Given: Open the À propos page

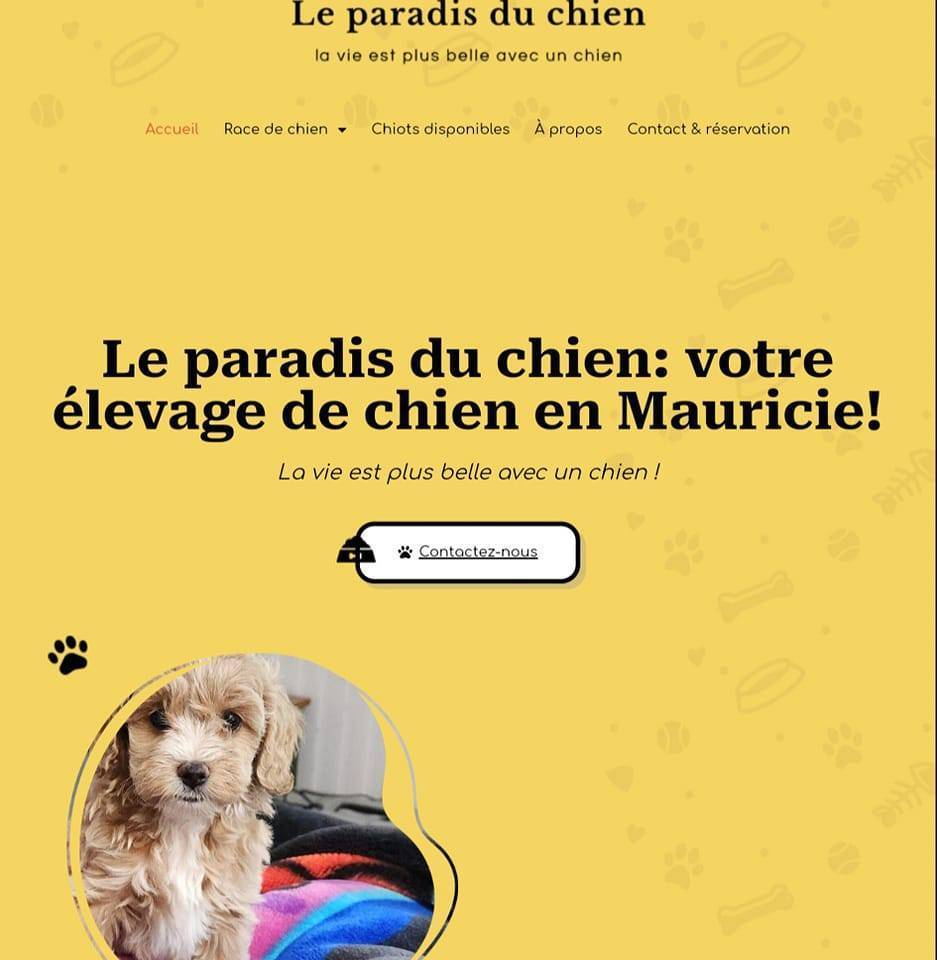Looking at the screenshot, I should pos(568,129).
